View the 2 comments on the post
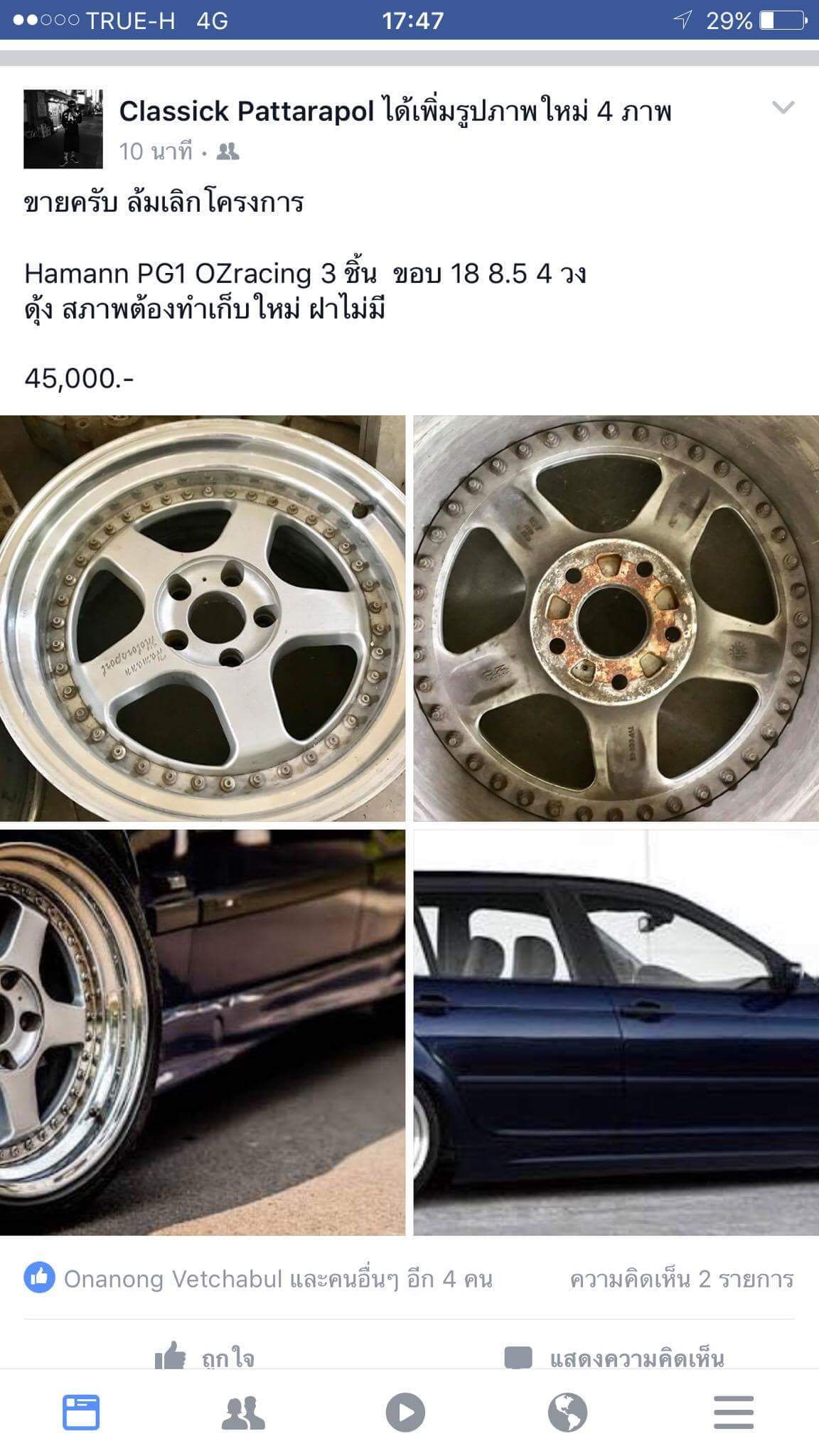The width and height of the screenshot is (819, 1456). pos(682,1279)
